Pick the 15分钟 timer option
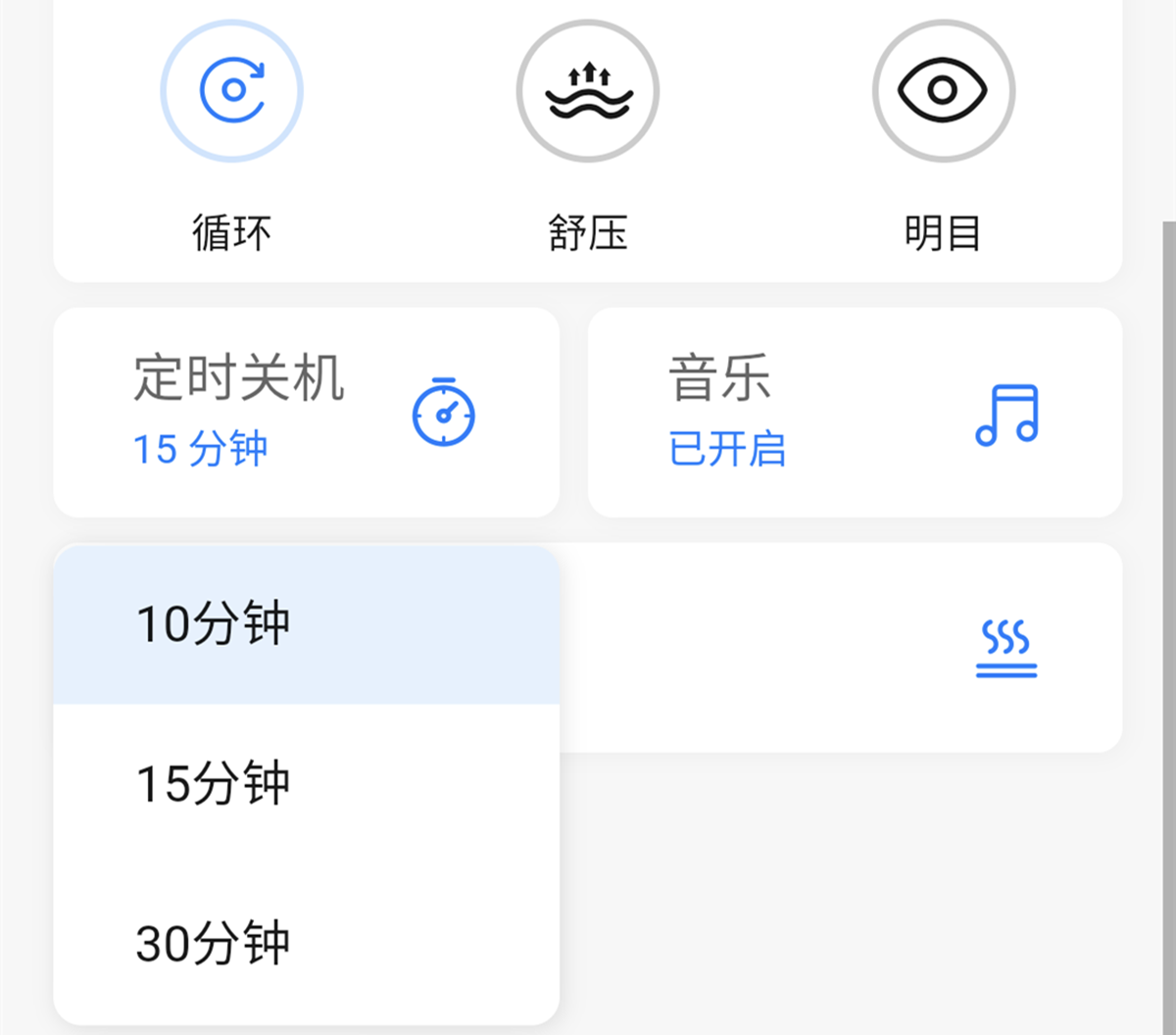This screenshot has height=1035, width=1176. [306, 783]
